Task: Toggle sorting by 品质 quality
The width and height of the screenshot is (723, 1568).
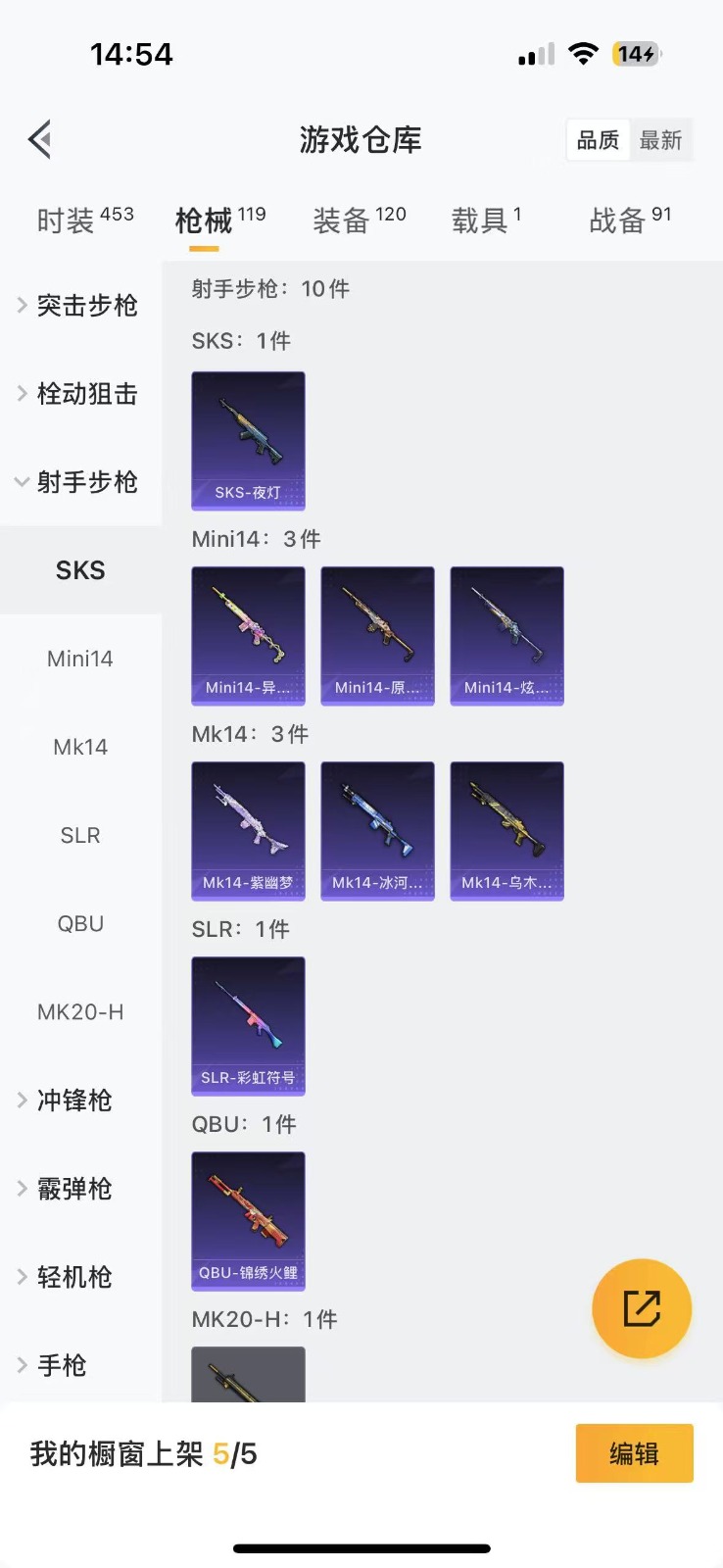Action: tap(597, 139)
